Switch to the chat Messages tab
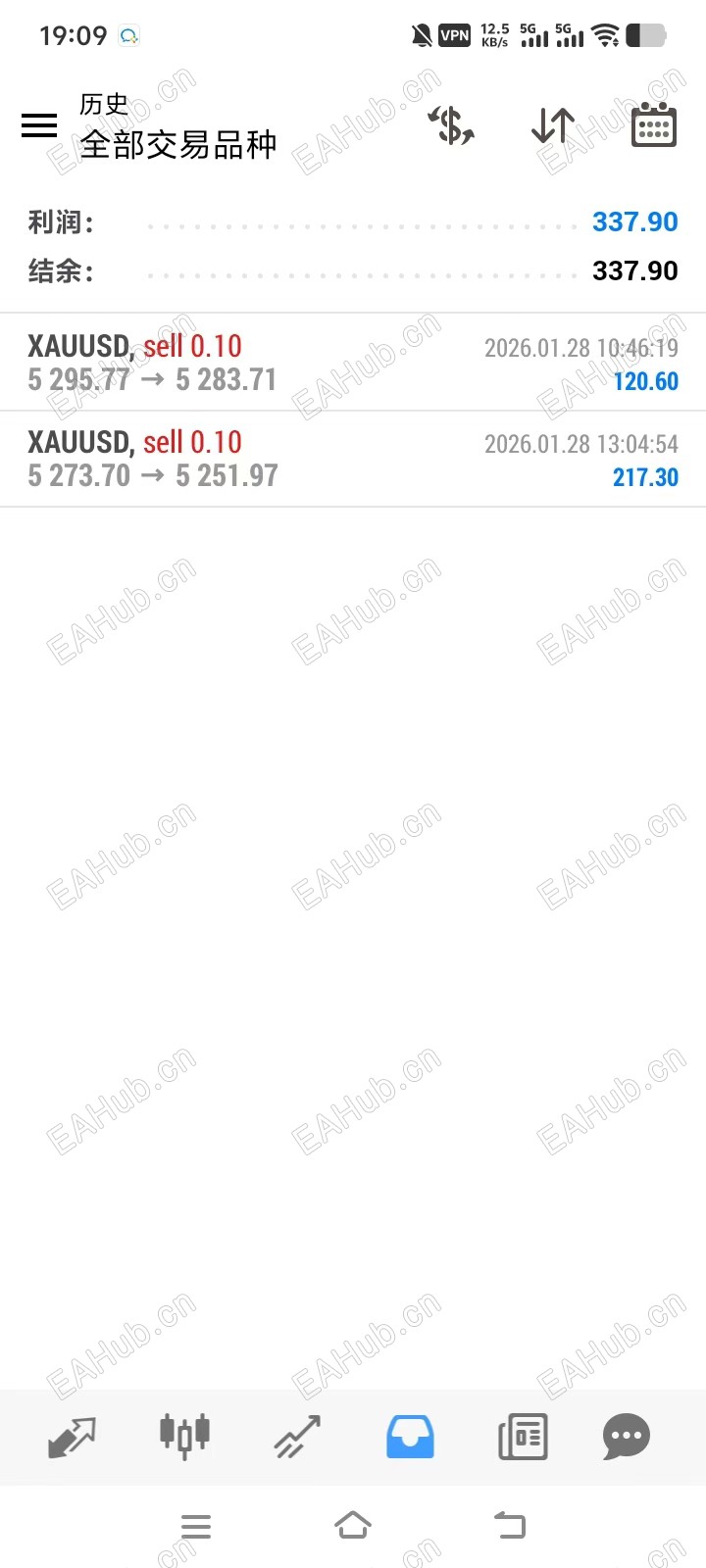Viewport: 706px width, 1568px height. pos(627,1438)
